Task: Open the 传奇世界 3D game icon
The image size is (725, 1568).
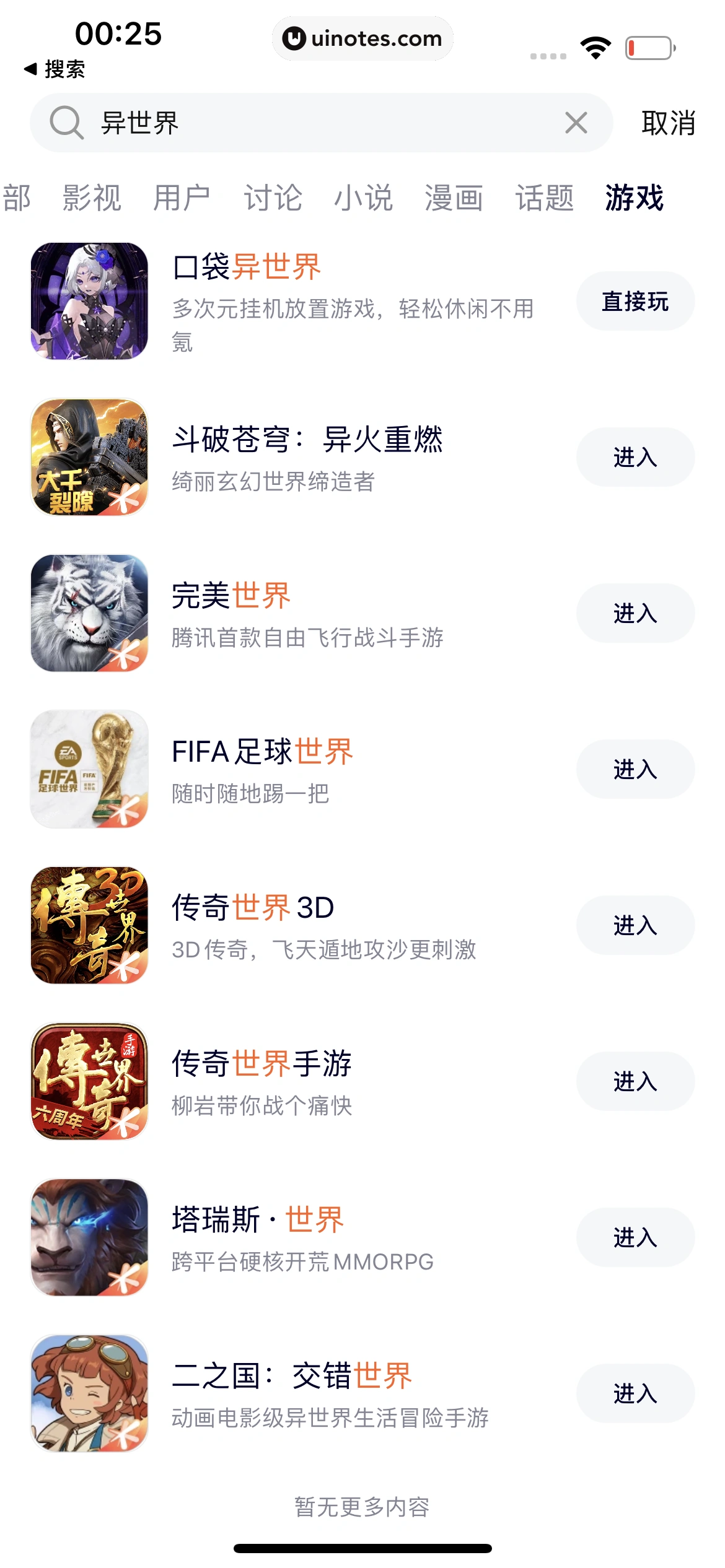Action: [89, 926]
